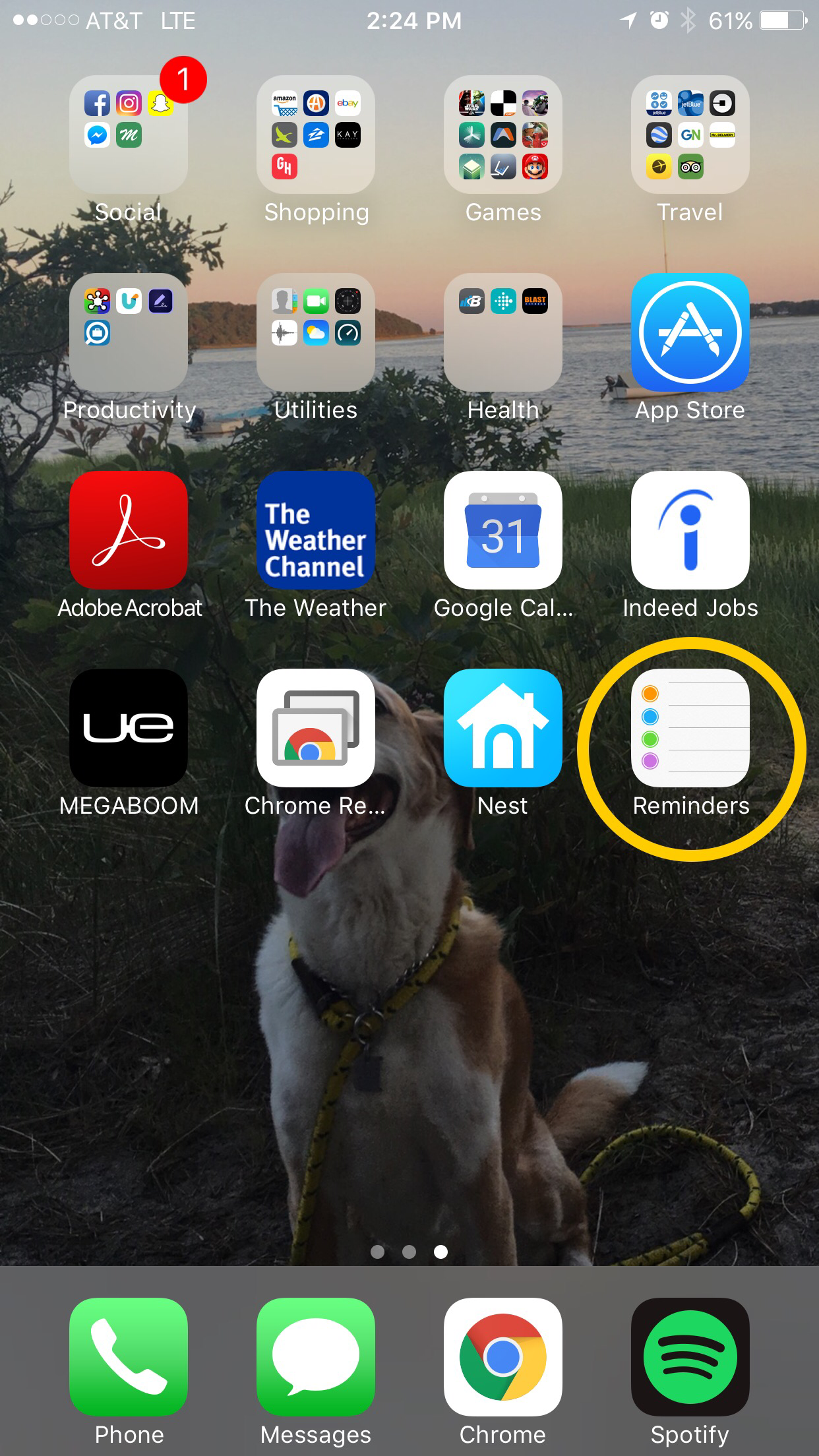This screenshot has height=1456, width=819.
Task: Launch the App Store
Action: tap(690, 332)
